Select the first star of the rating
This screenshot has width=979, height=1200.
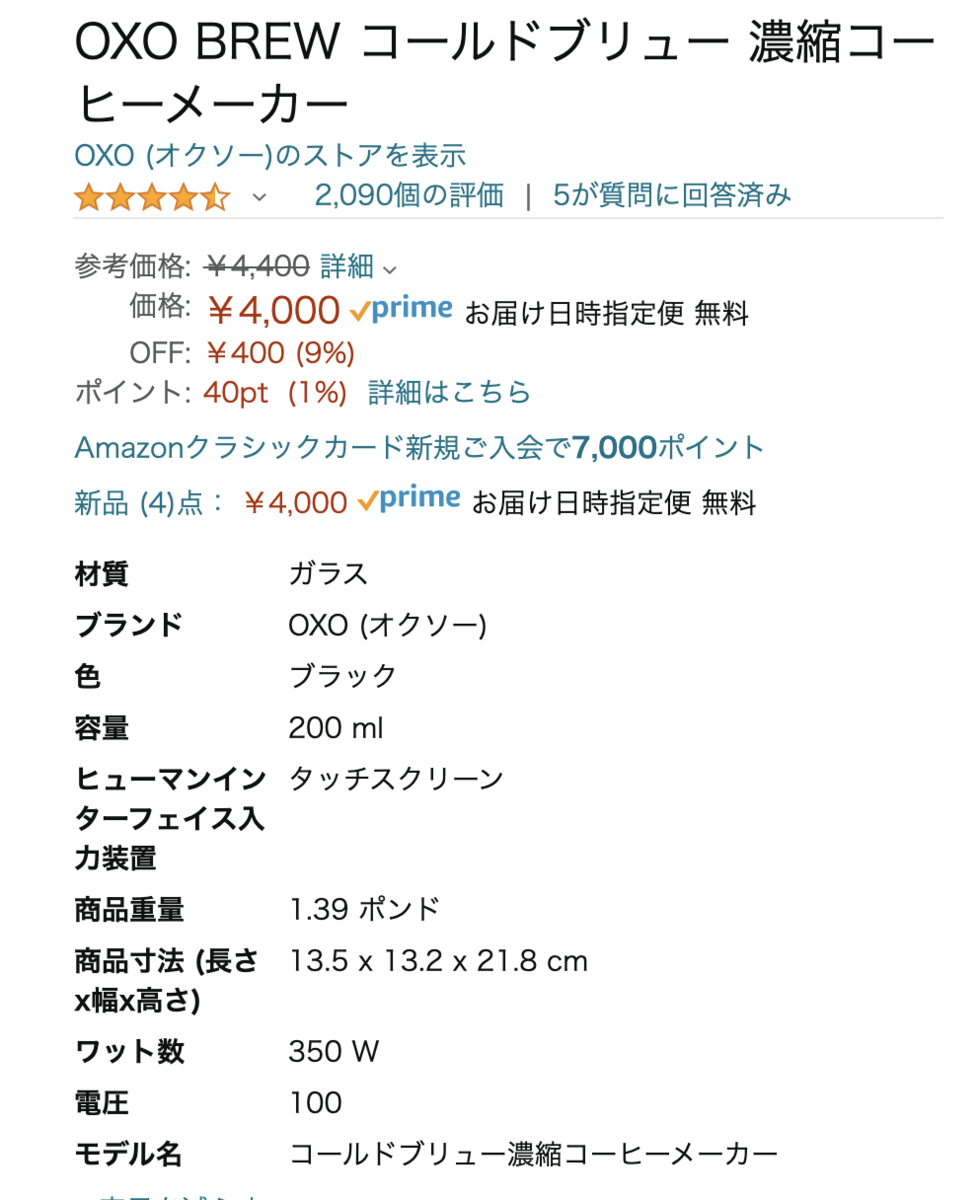(88, 196)
